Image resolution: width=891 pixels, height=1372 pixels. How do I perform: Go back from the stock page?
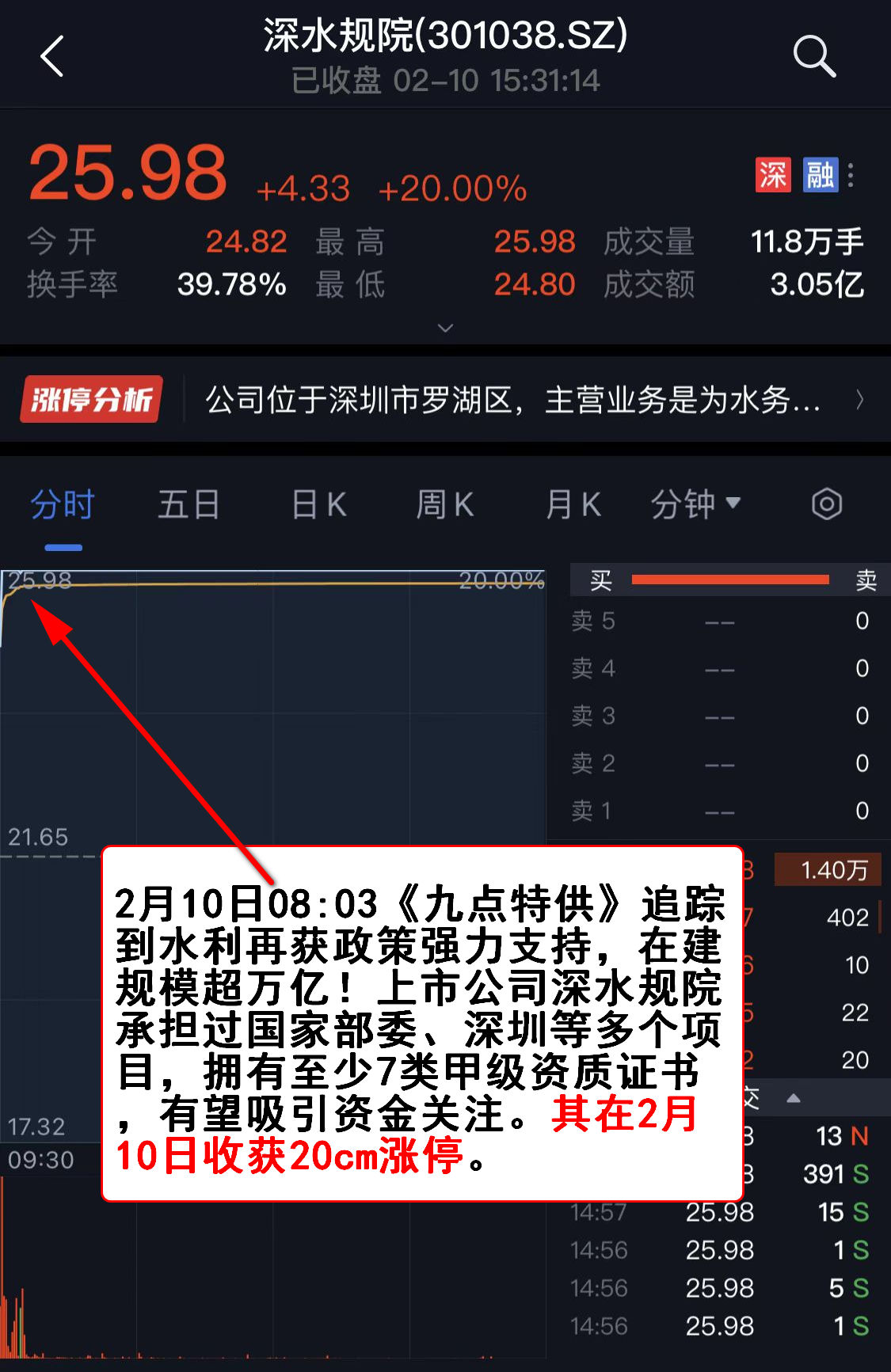(51, 57)
